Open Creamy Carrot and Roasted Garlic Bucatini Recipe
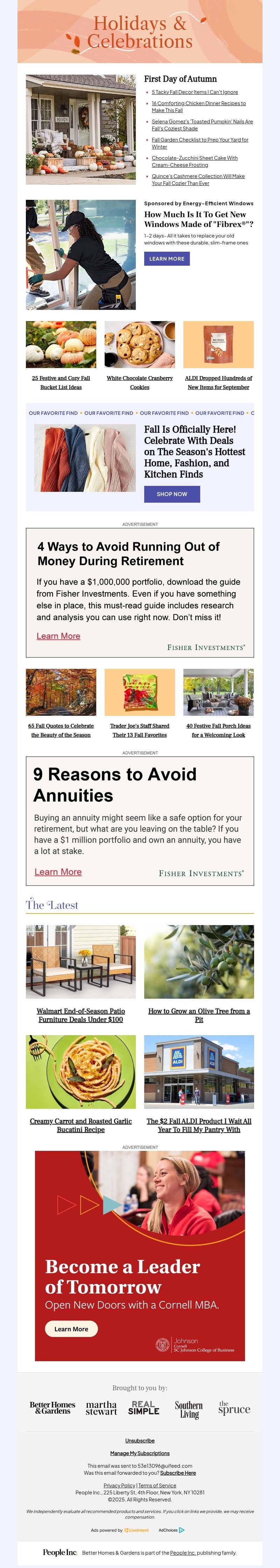The width and height of the screenshot is (280, 1568). [x=81, y=1125]
